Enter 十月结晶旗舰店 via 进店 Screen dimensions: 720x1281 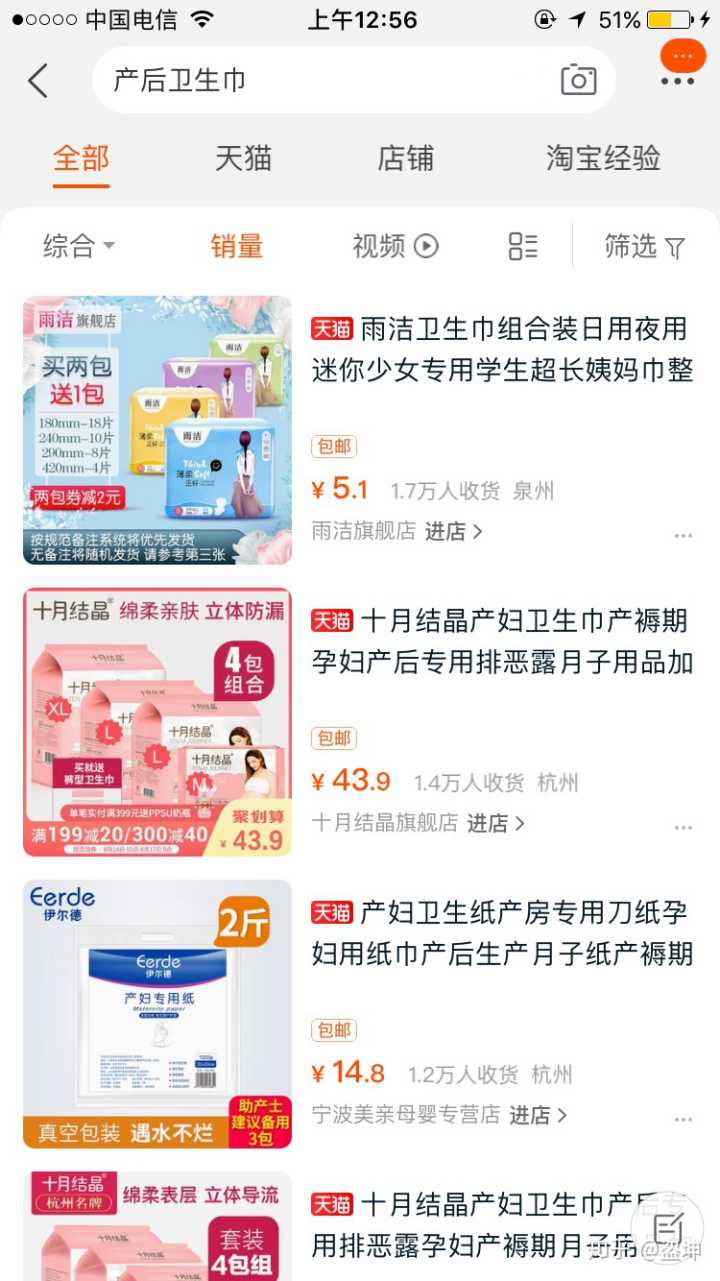point(496,823)
